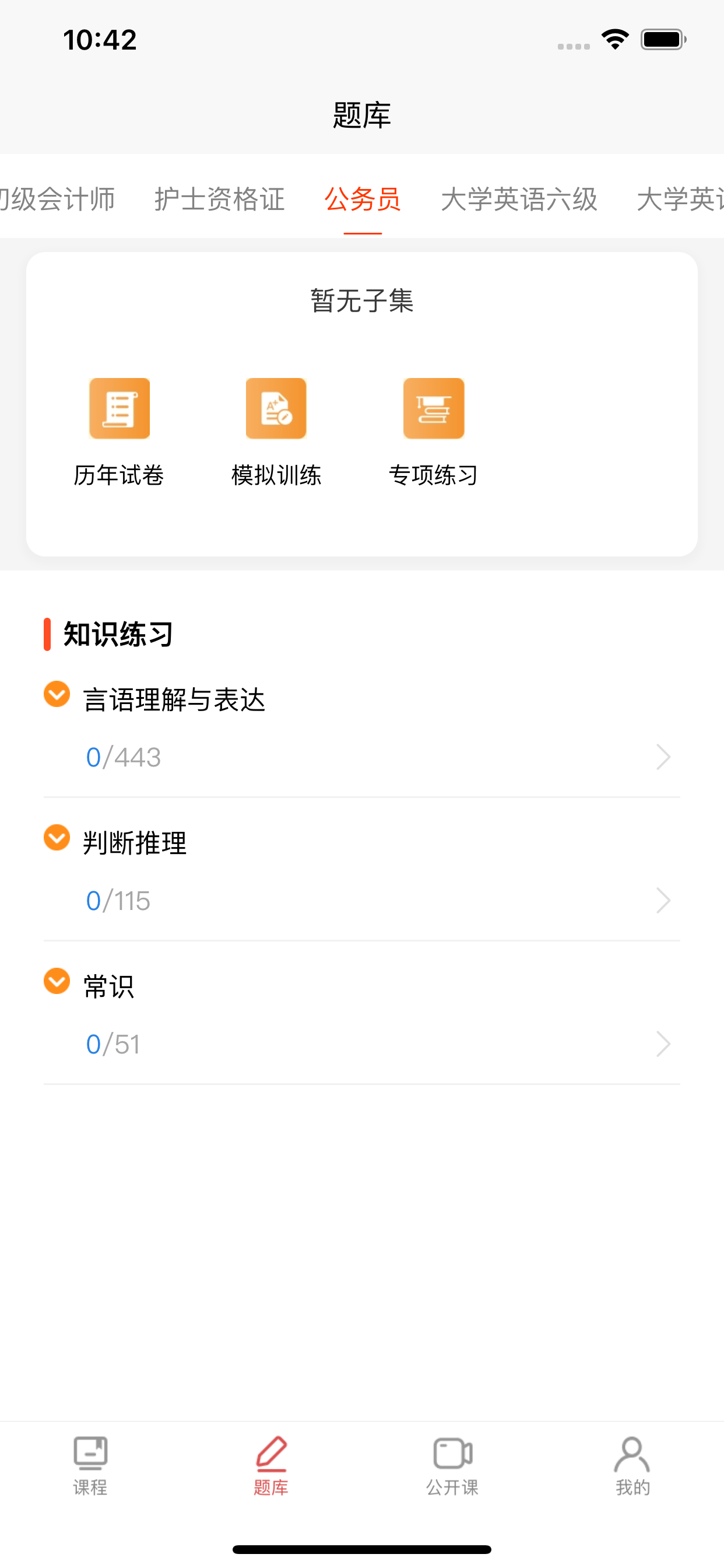Switch to the 护士资格证 tab
Viewport: 724px width, 1568px height.
click(219, 199)
